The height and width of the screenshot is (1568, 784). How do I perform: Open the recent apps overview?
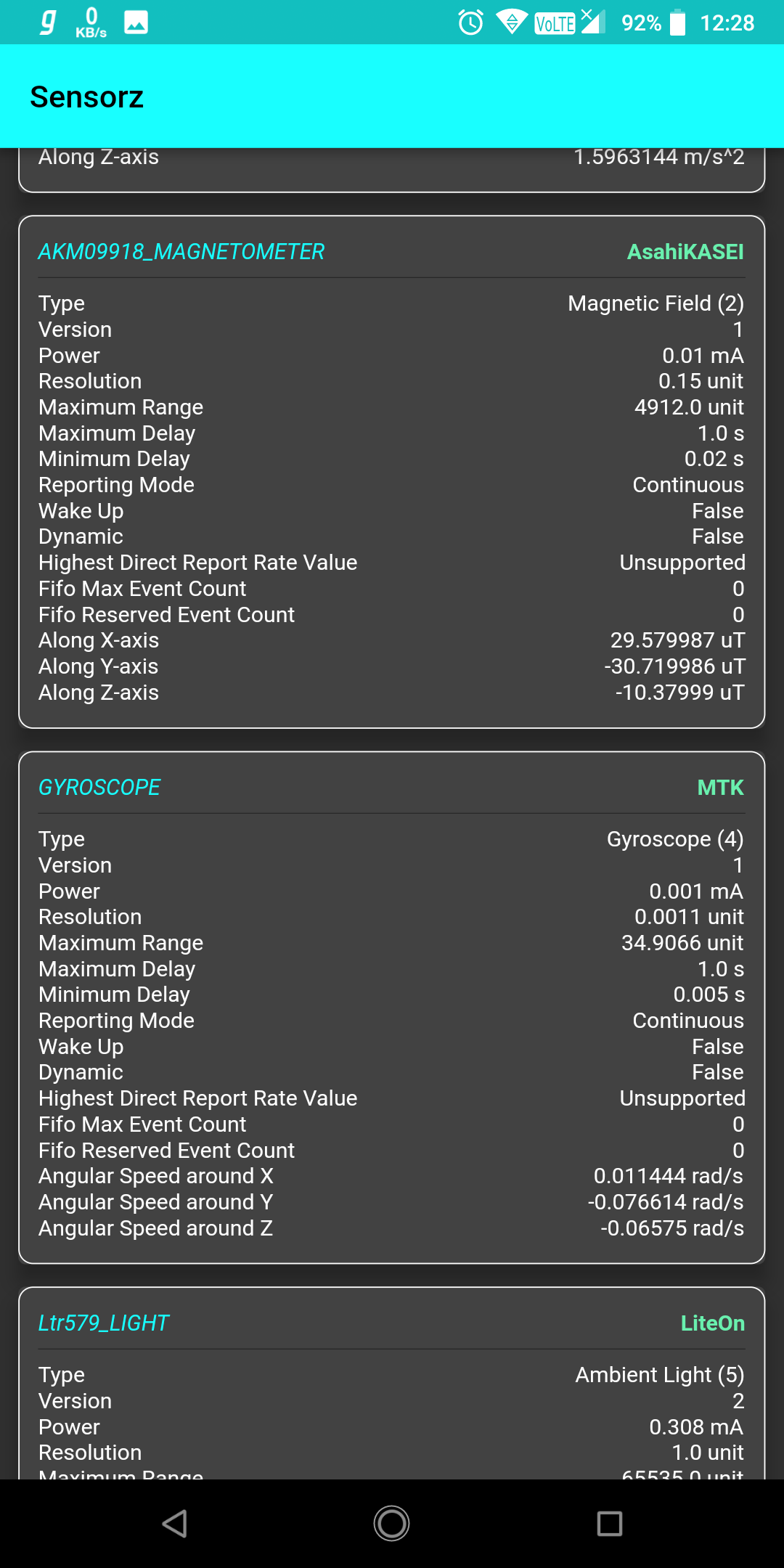(609, 1524)
